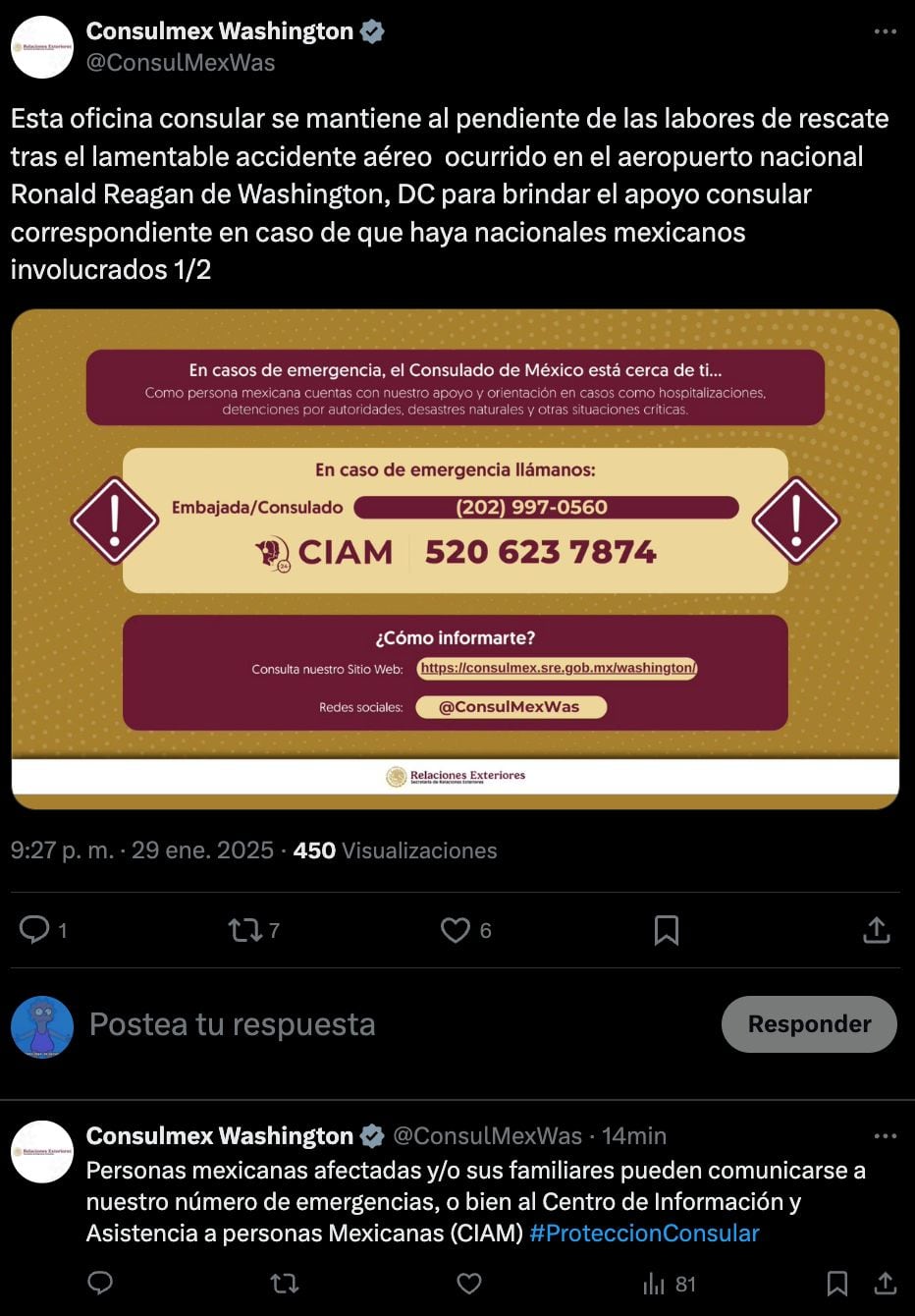Open the @ConsulMexWas handle under the main post name
The image size is (915, 1316).
(x=181, y=63)
